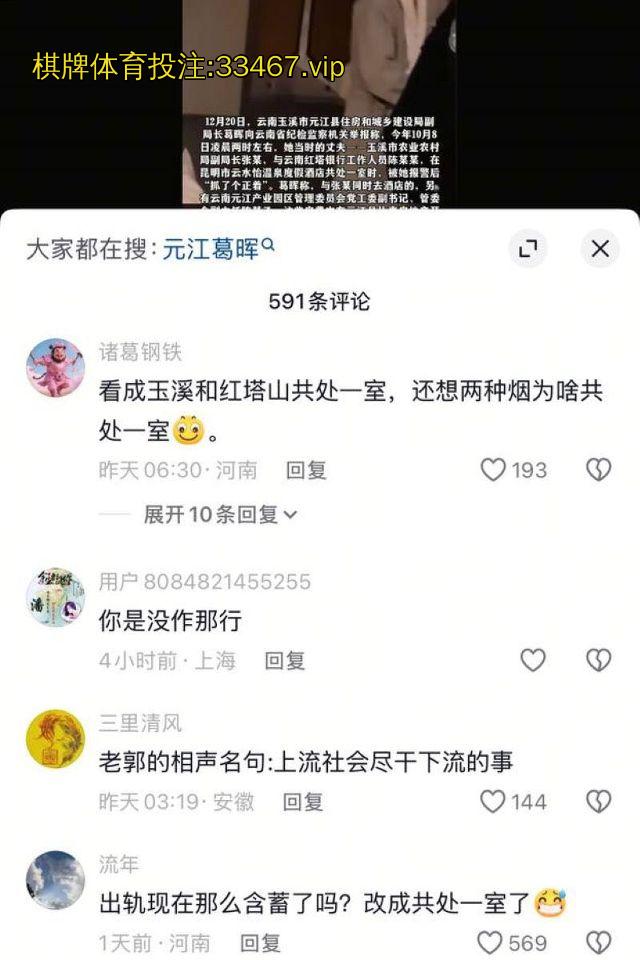The image size is (640, 960).
Task: Like the comment by 用户8084821455255
Action: coord(533,660)
